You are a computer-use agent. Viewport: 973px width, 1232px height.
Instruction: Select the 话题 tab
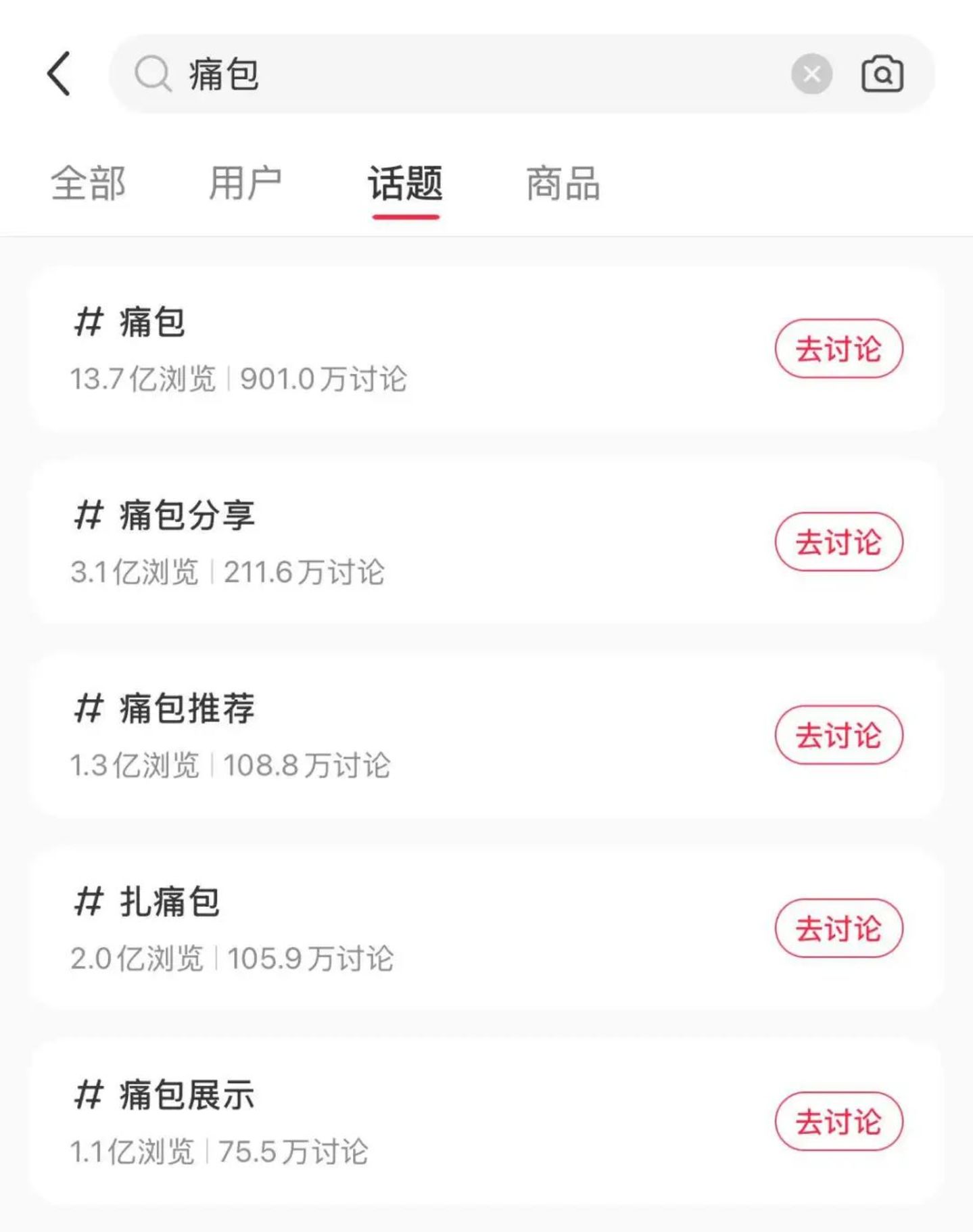[405, 183]
